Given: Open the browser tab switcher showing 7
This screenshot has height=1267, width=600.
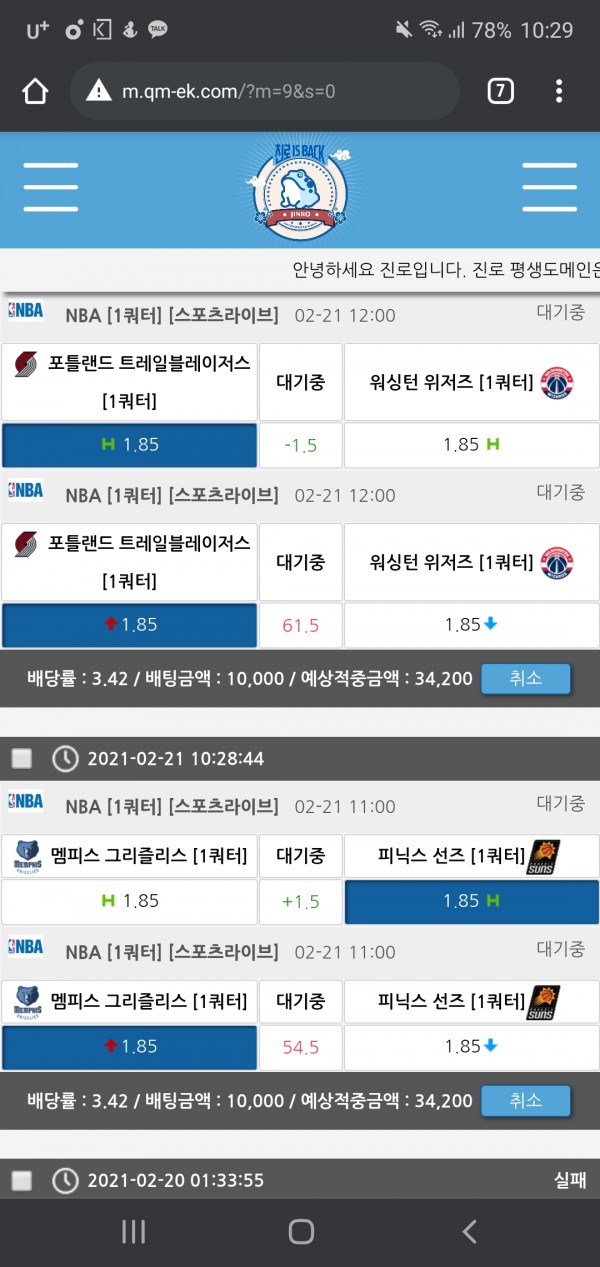Looking at the screenshot, I should 500,92.
